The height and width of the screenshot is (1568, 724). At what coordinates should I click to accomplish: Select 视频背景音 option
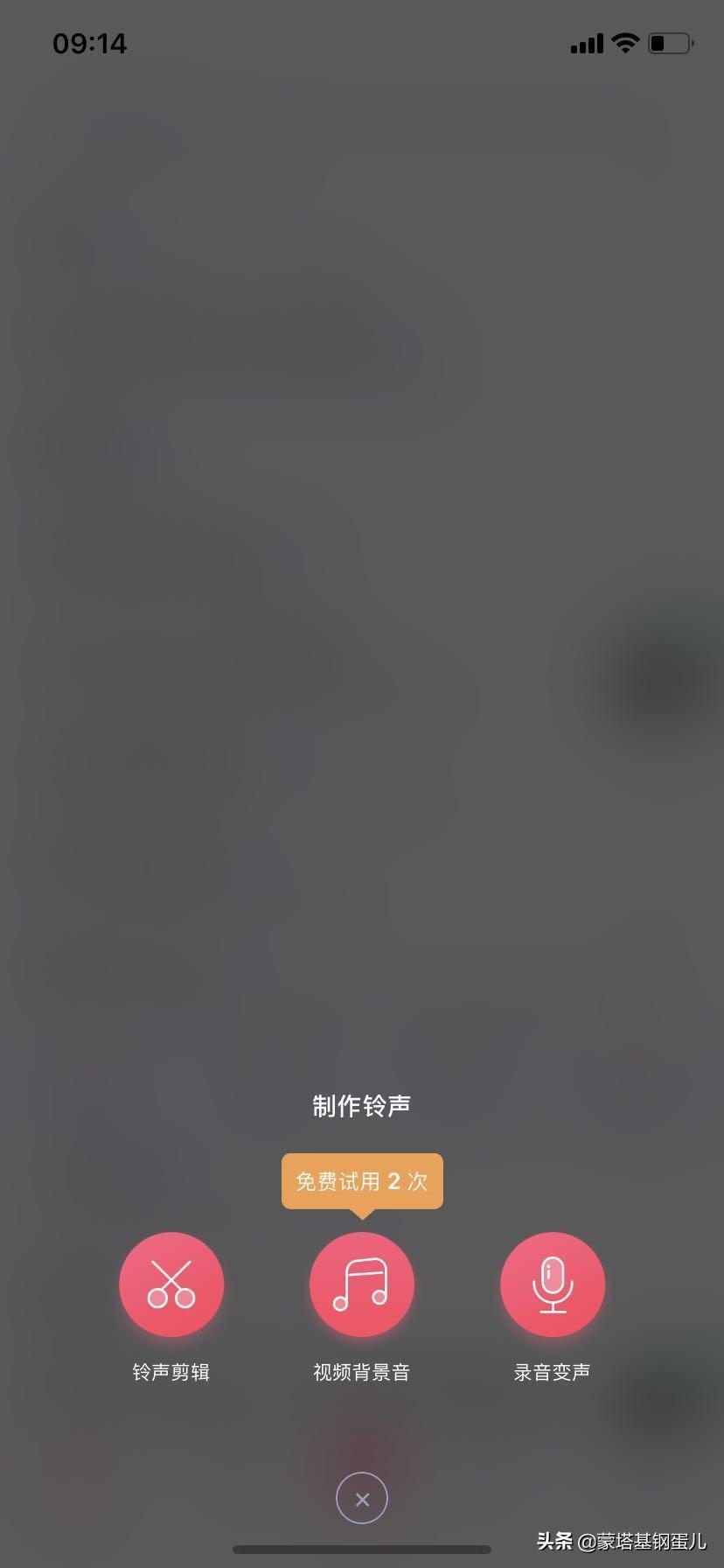361,1284
